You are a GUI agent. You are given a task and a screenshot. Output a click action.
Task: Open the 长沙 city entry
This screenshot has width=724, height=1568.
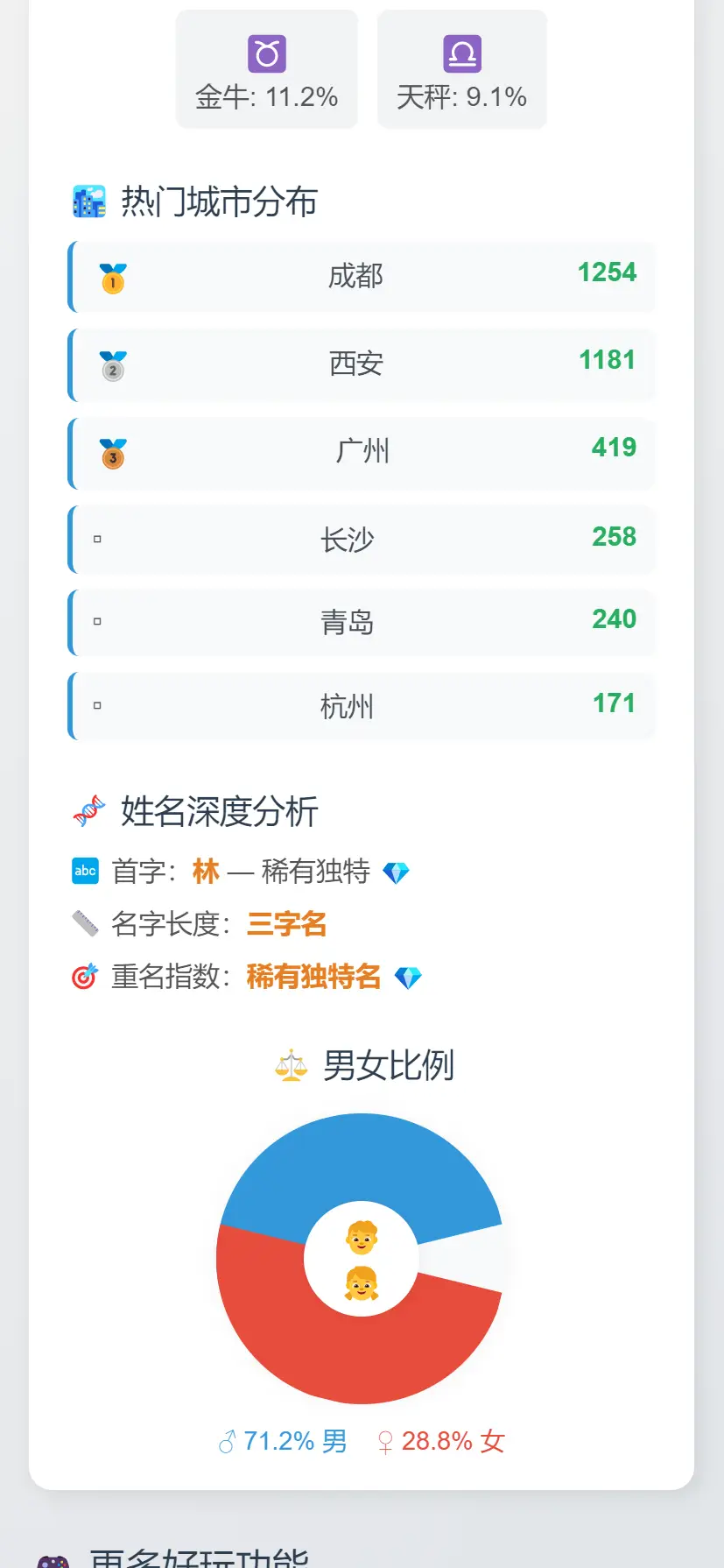(361, 539)
